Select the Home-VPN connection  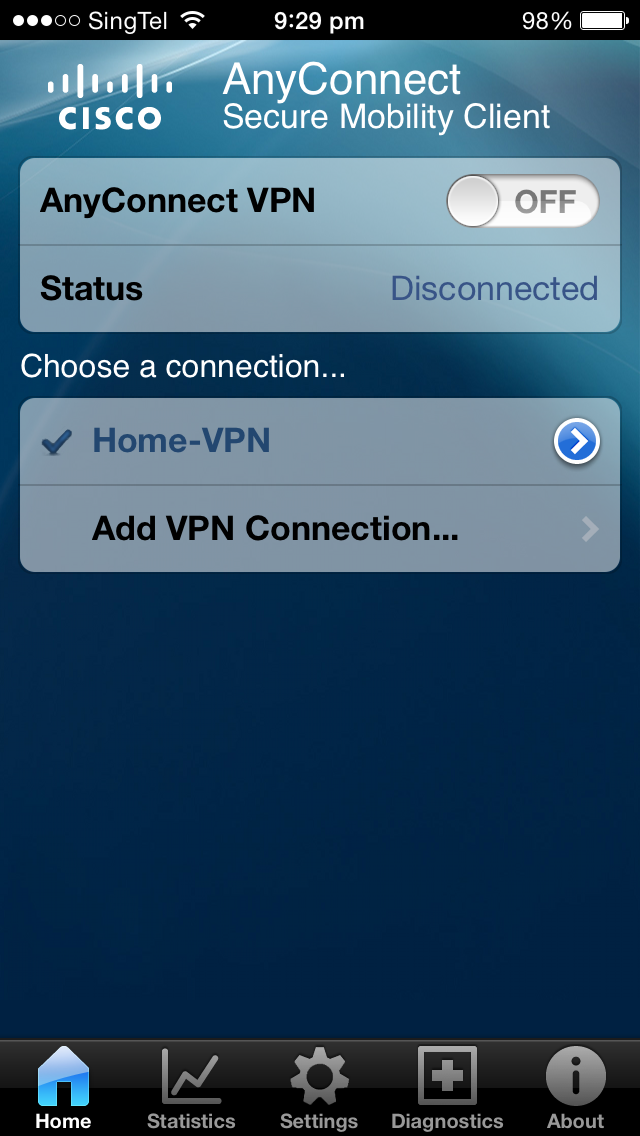(320, 441)
